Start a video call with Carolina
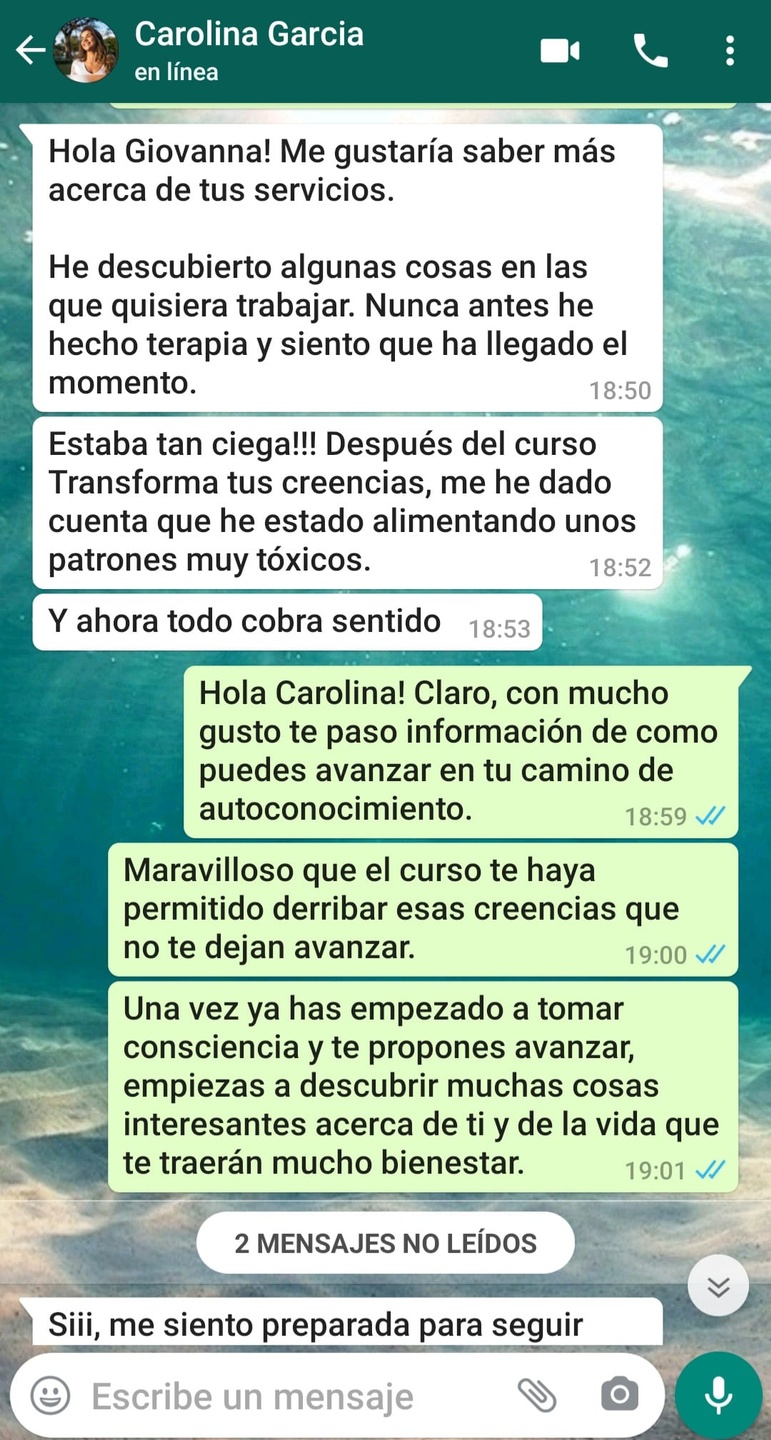 560,51
